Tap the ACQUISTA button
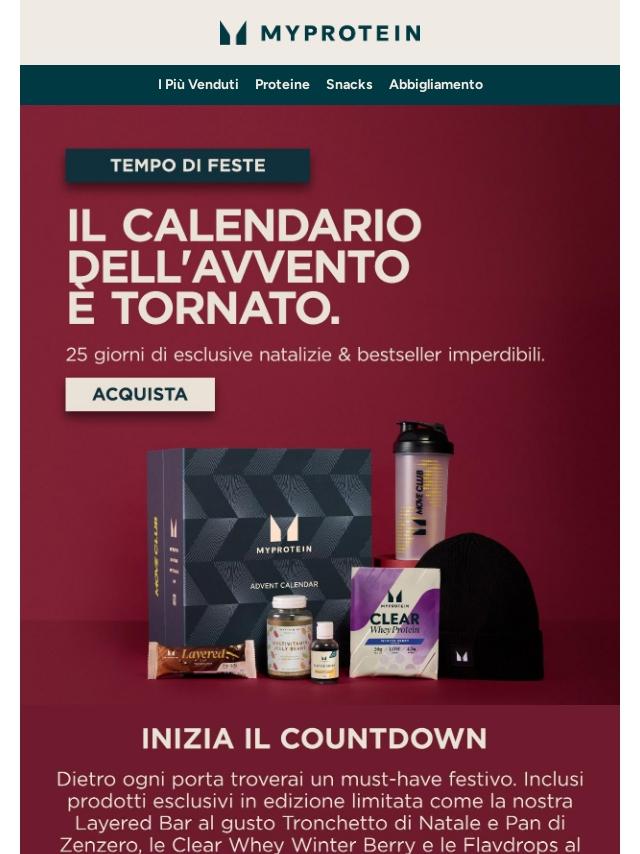The image size is (640, 854). 140,395
